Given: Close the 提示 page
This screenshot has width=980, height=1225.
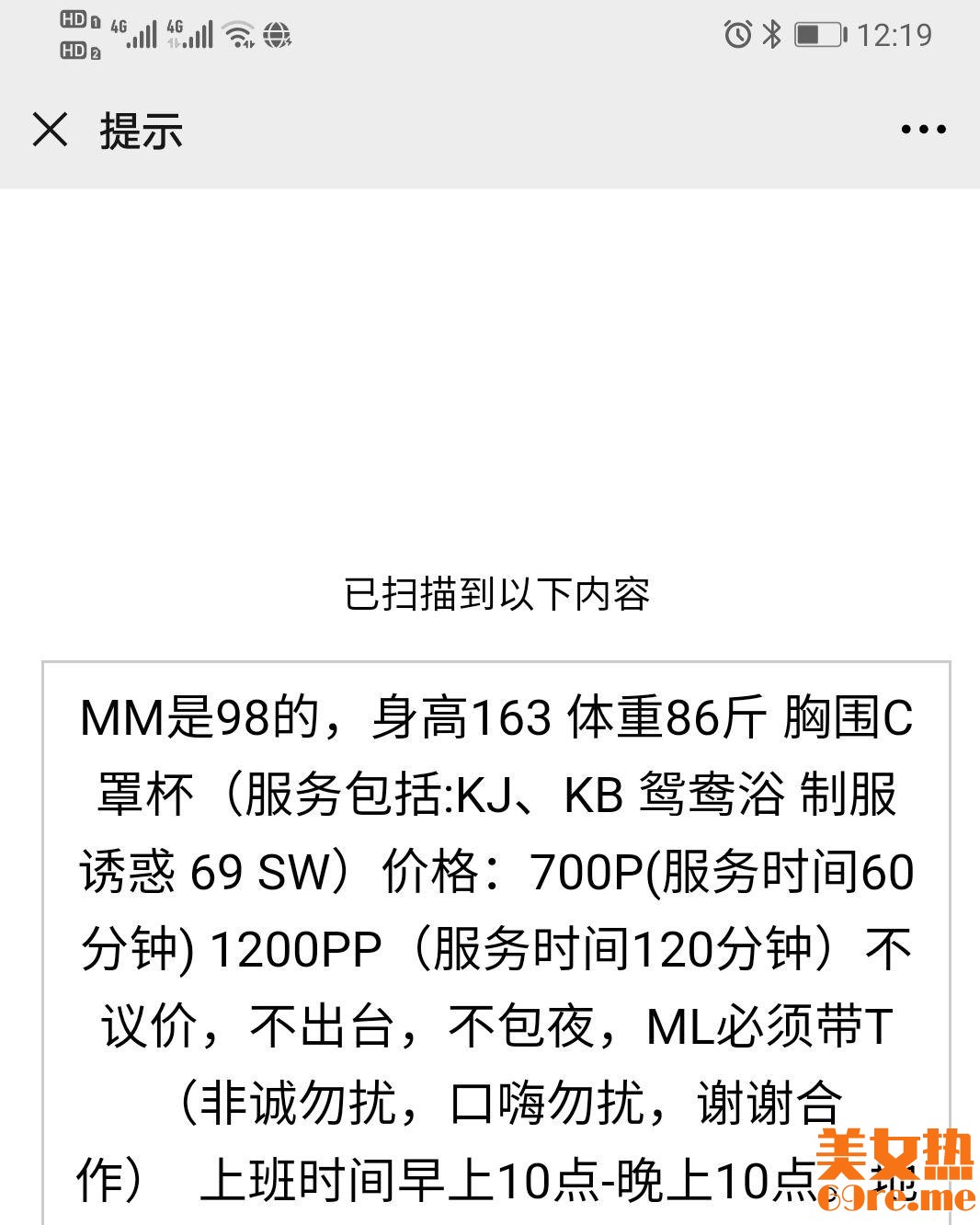Looking at the screenshot, I should pos(50,130).
